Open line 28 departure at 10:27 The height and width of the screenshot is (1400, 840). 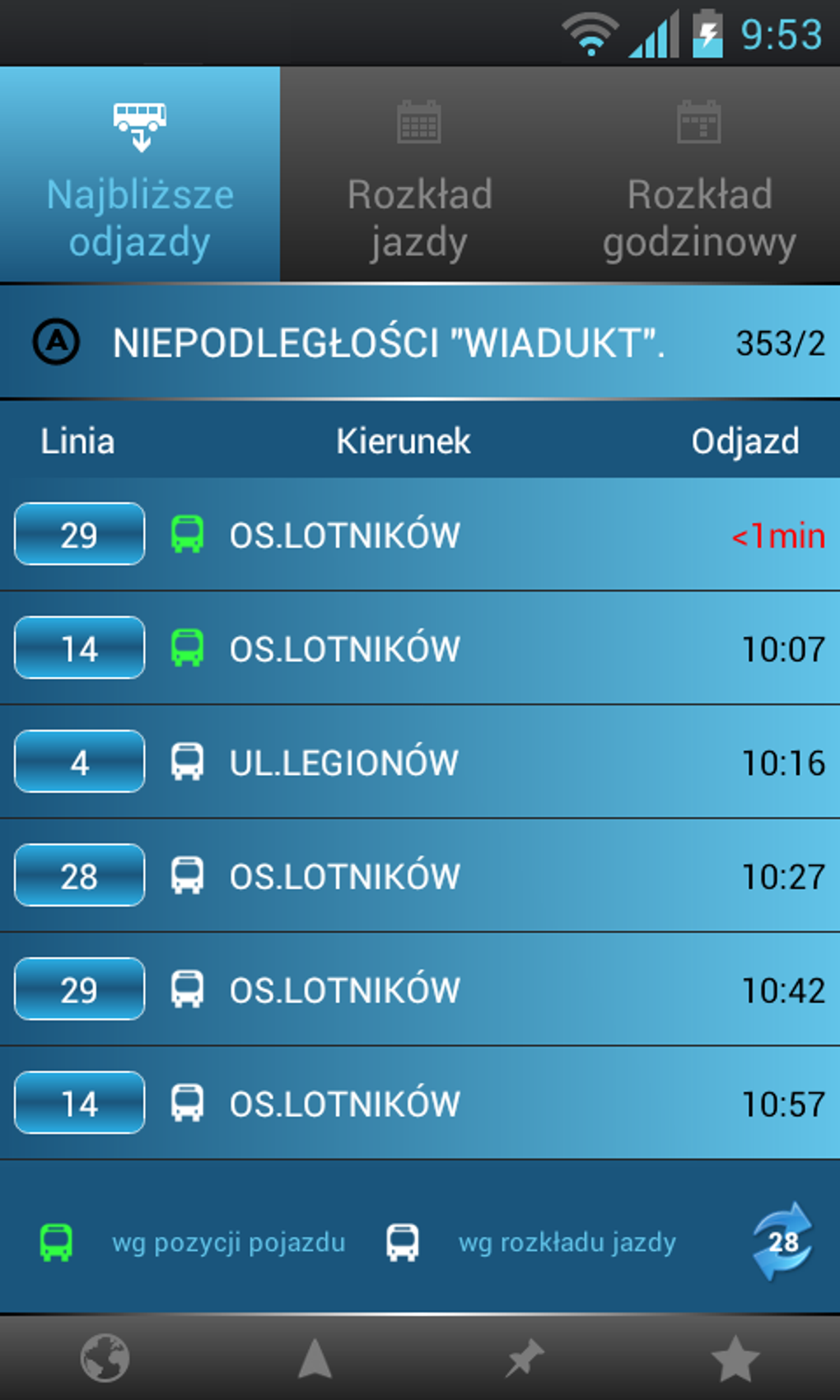coord(420,876)
